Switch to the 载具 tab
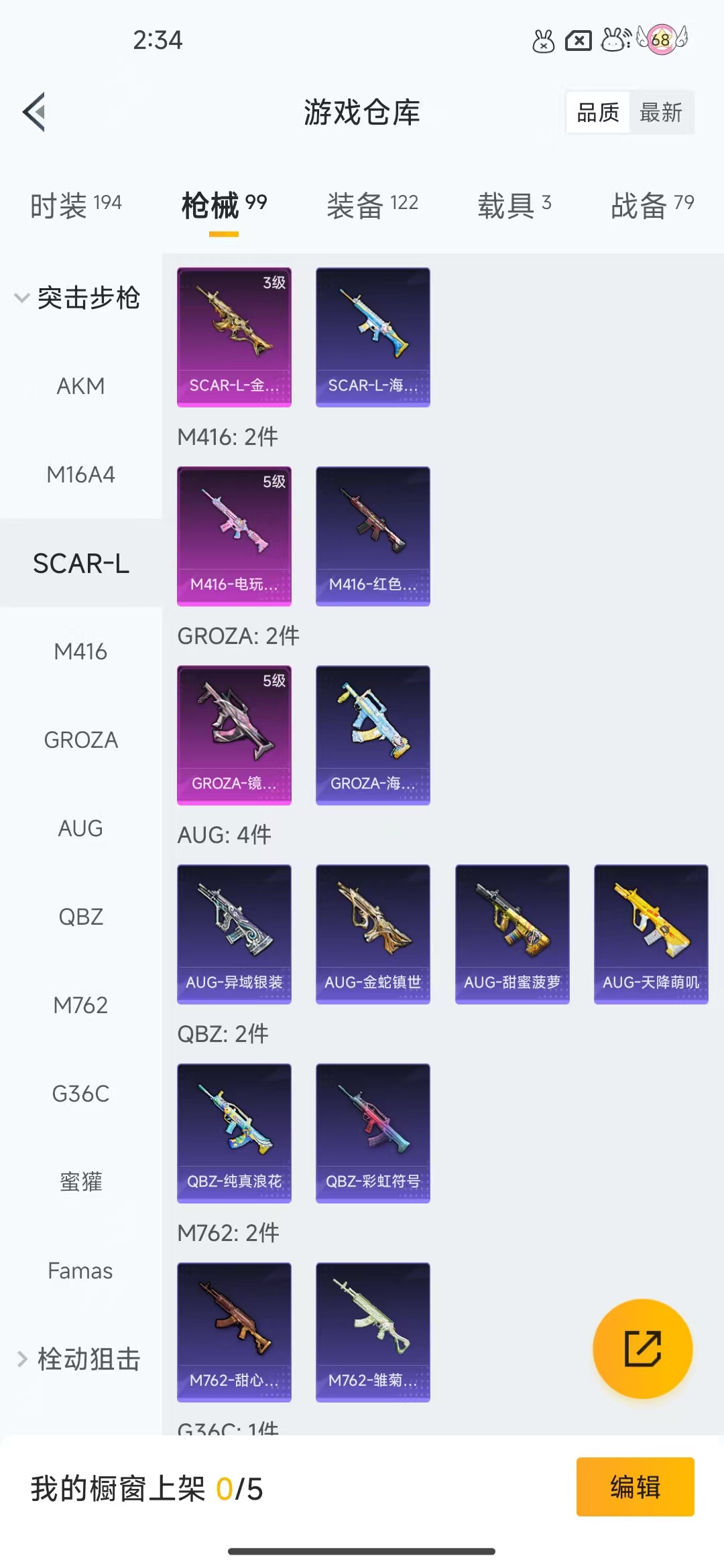 pos(515,204)
